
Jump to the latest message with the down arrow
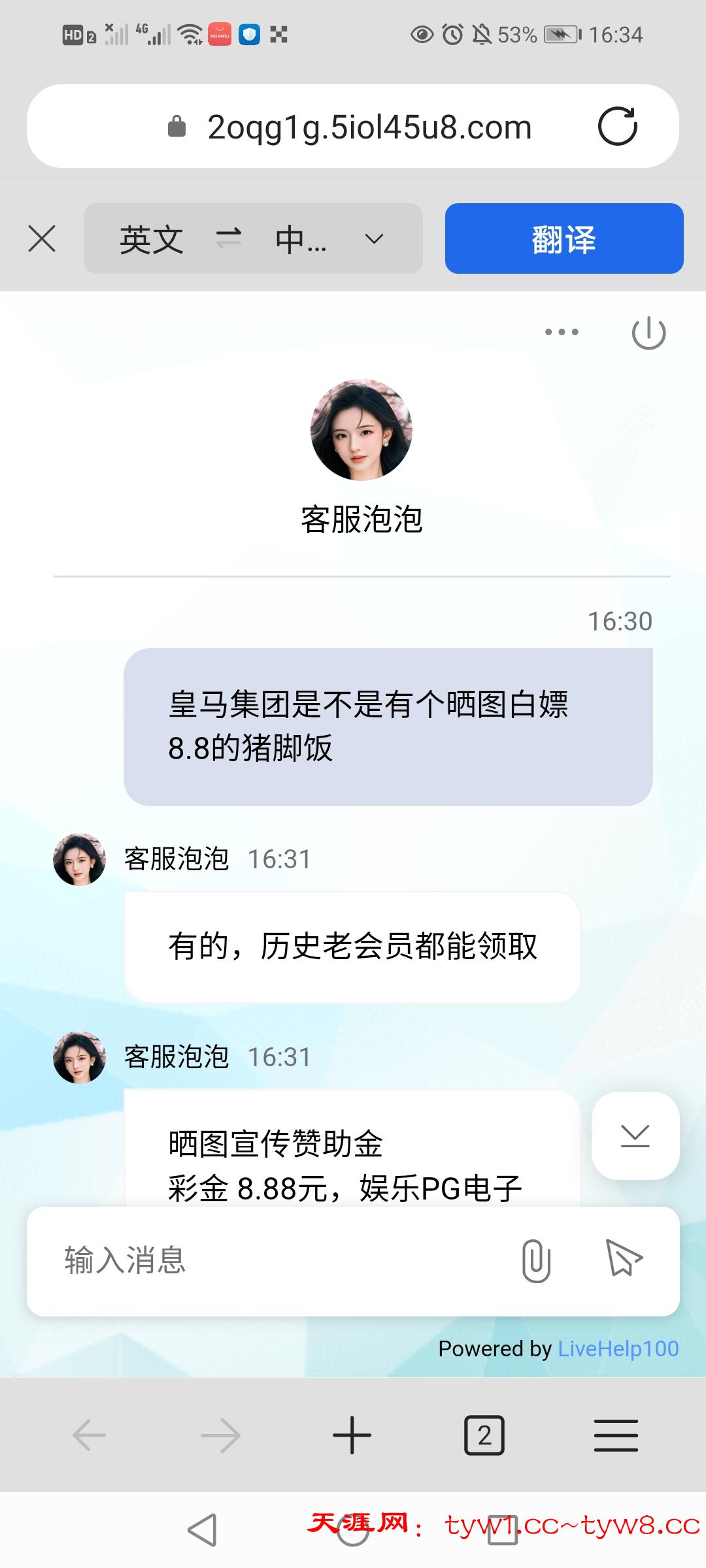[635, 1135]
